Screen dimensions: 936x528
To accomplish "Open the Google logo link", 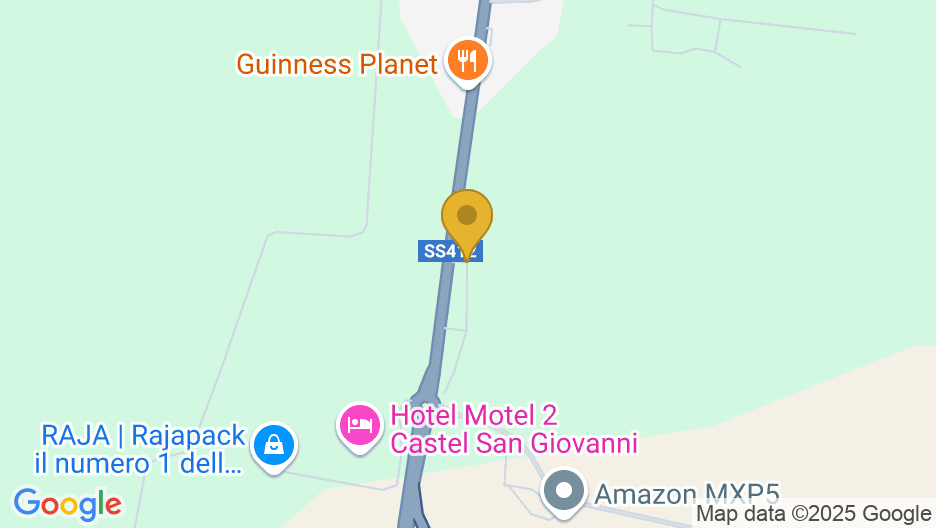I will point(67,503).
